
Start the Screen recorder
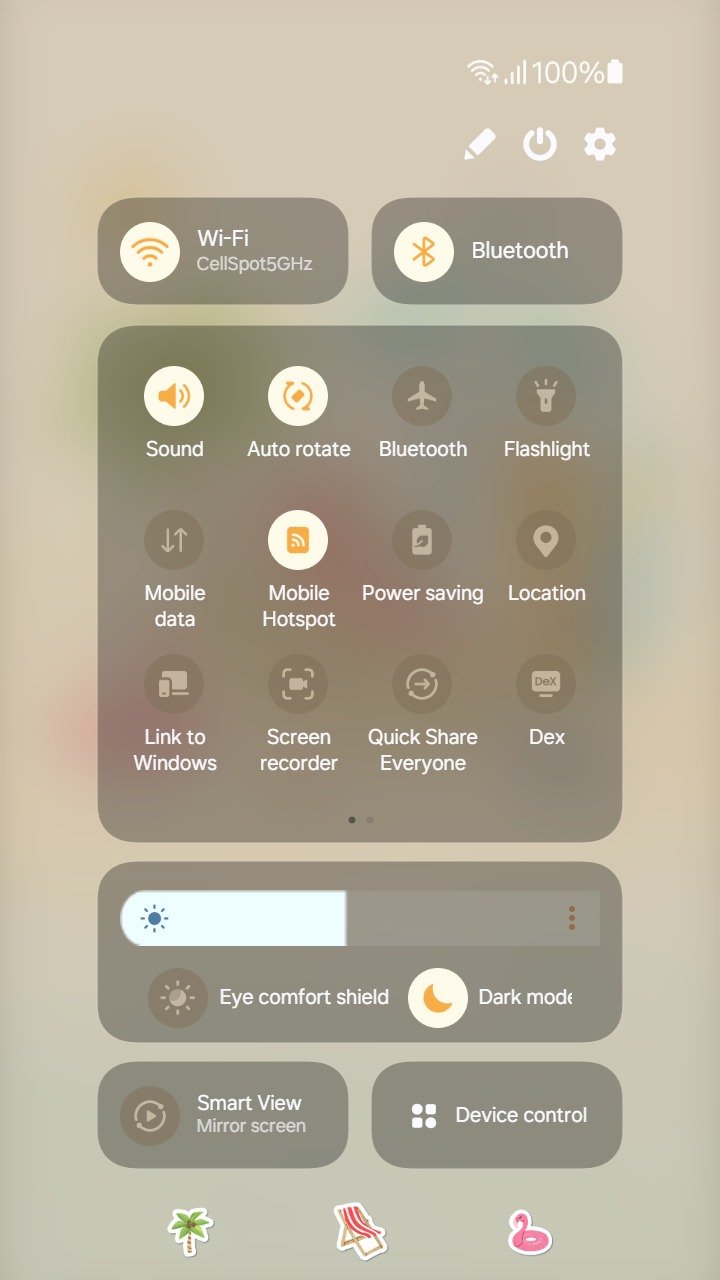pos(298,684)
